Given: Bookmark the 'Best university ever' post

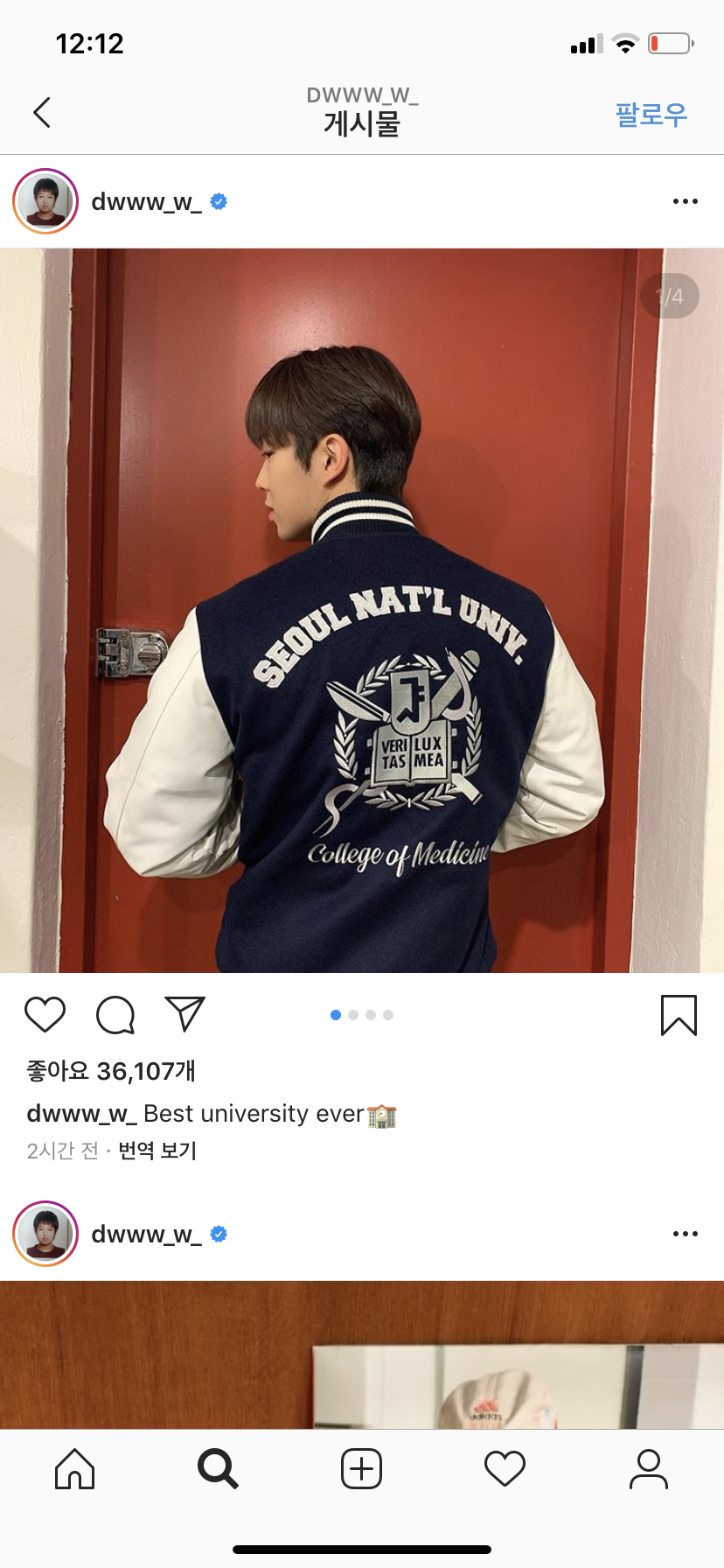Looking at the screenshot, I should coord(679,1015).
